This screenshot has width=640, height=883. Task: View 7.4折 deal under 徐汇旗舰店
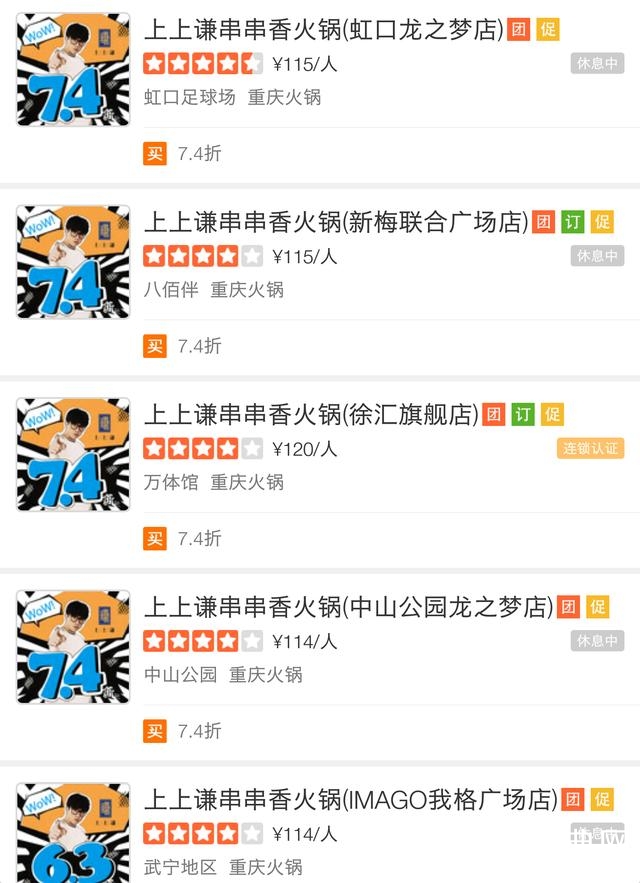(199, 538)
